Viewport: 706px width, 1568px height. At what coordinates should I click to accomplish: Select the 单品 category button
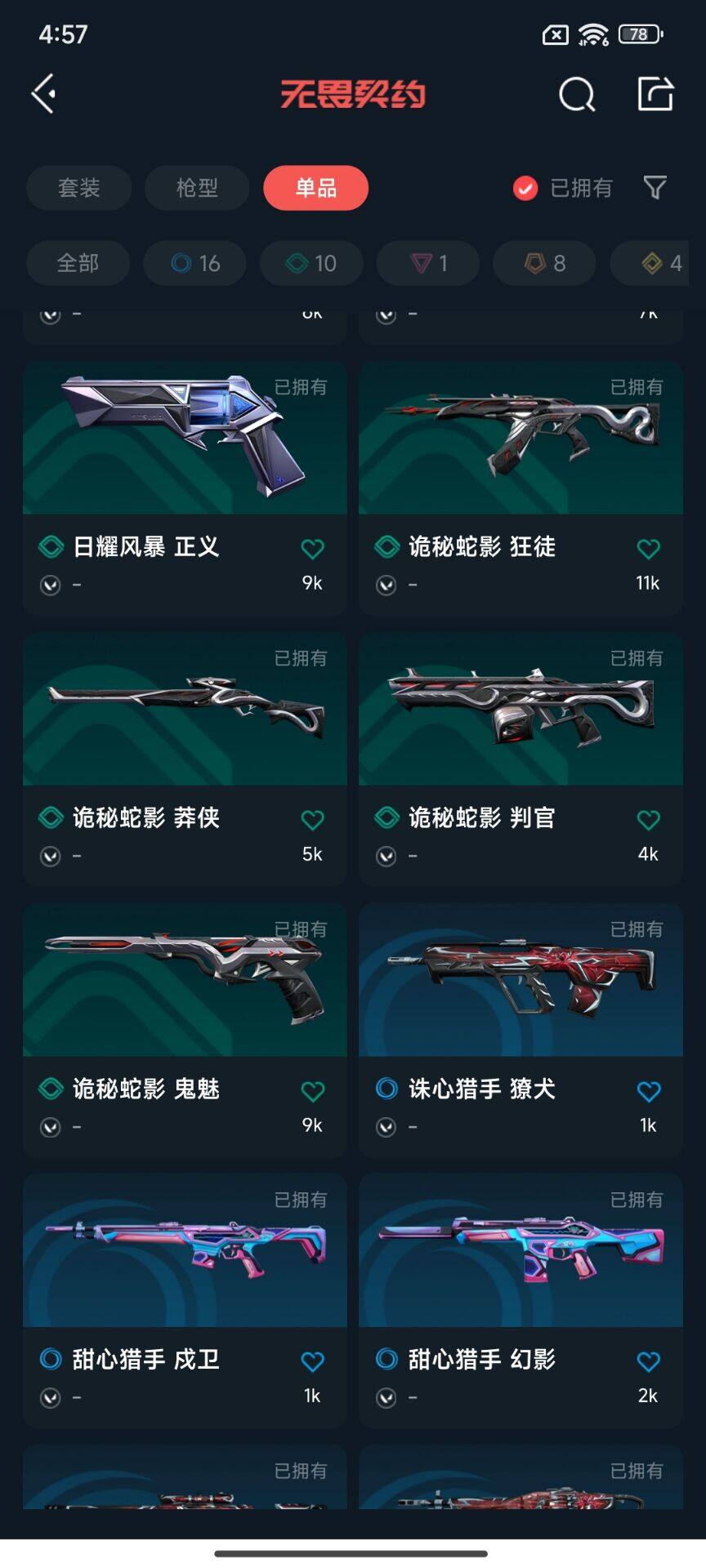tap(315, 189)
